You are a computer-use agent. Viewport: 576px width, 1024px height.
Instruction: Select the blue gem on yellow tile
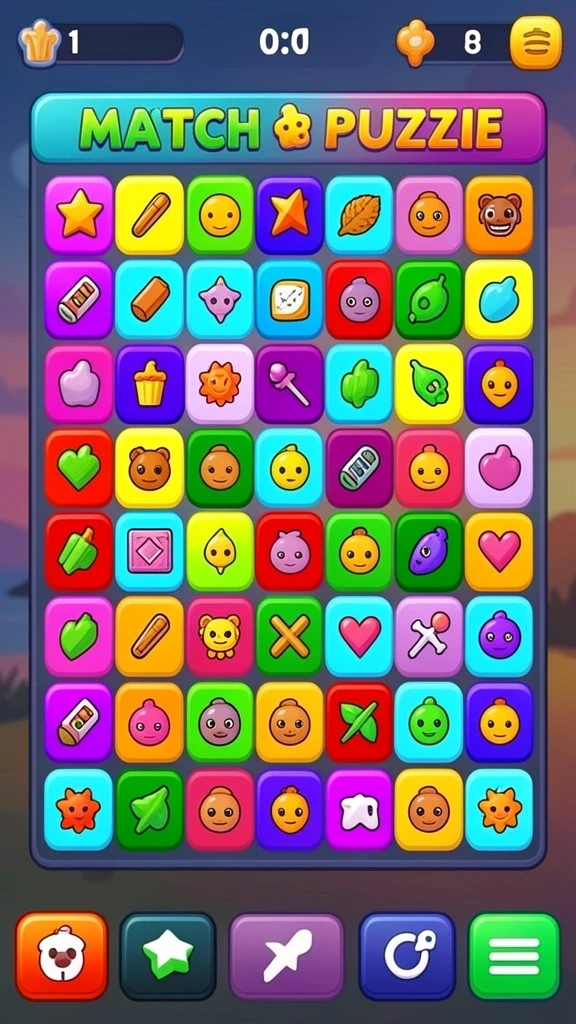click(500, 299)
